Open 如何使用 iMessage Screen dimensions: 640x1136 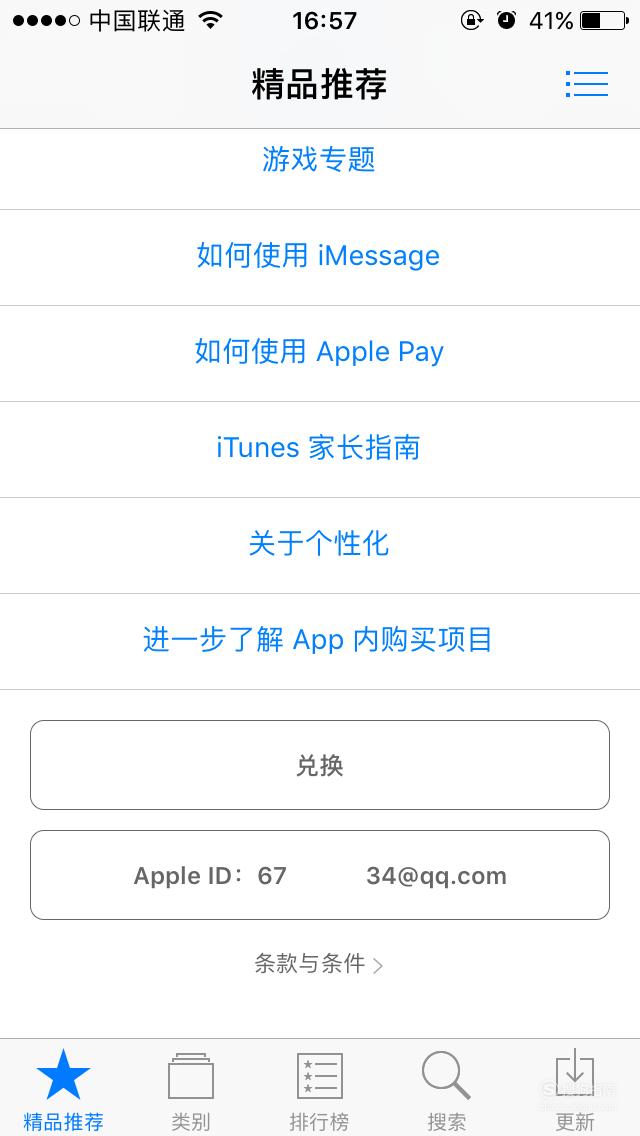click(x=320, y=257)
